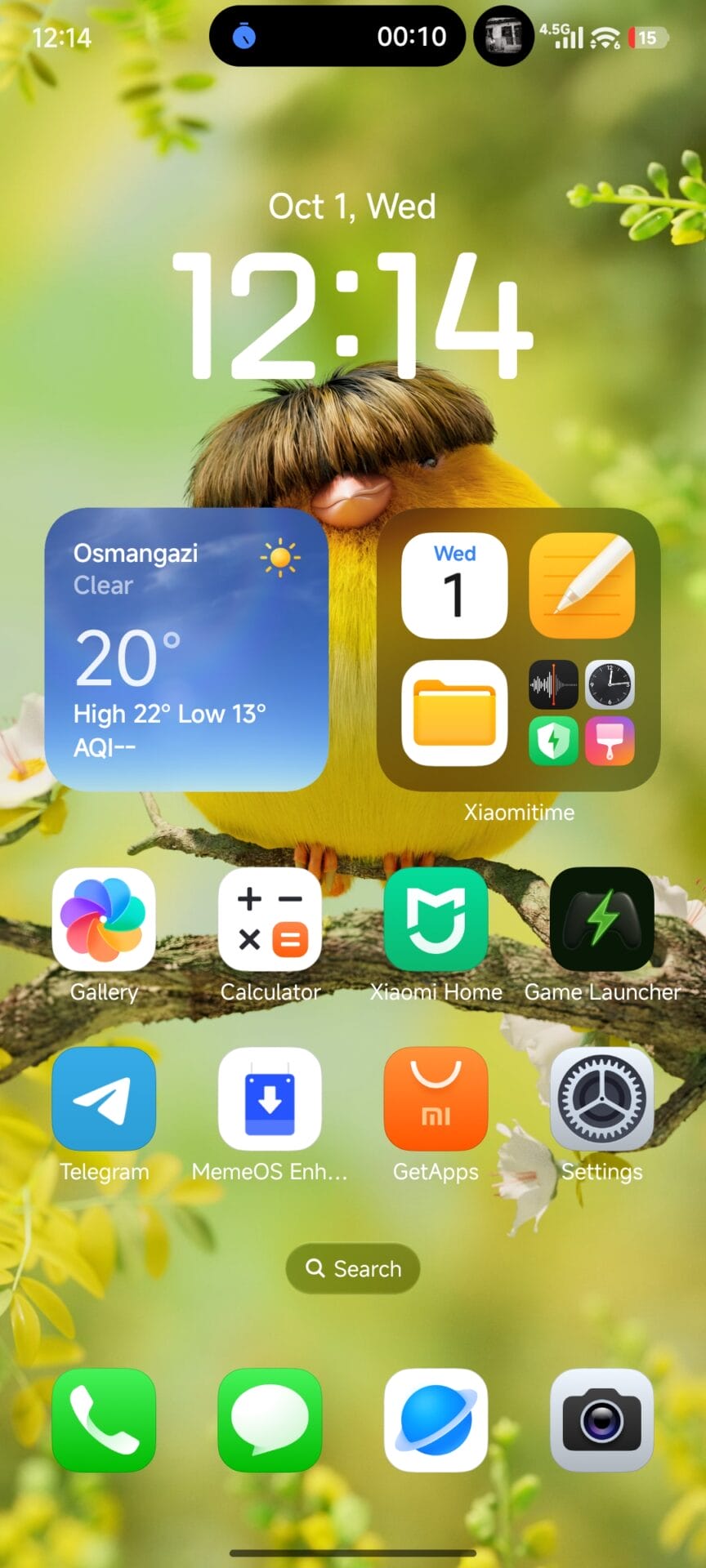Open the Osmangazi weather widget
This screenshot has height=1568, width=706.
pos(186,649)
